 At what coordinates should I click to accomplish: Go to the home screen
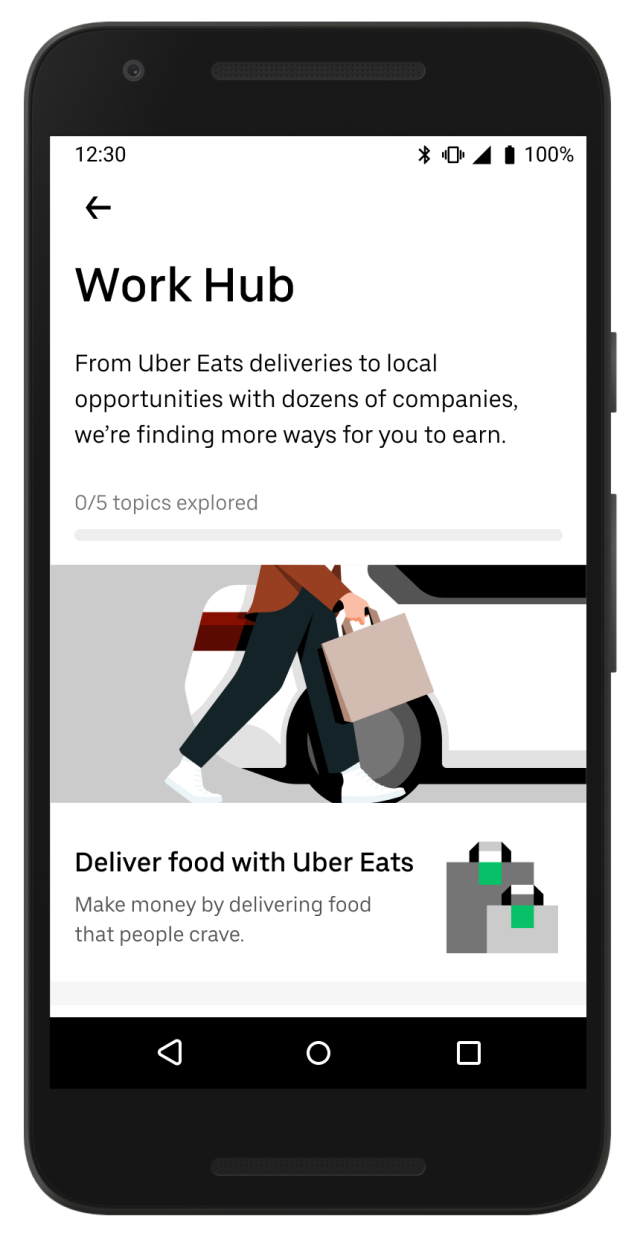pos(318,1052)
